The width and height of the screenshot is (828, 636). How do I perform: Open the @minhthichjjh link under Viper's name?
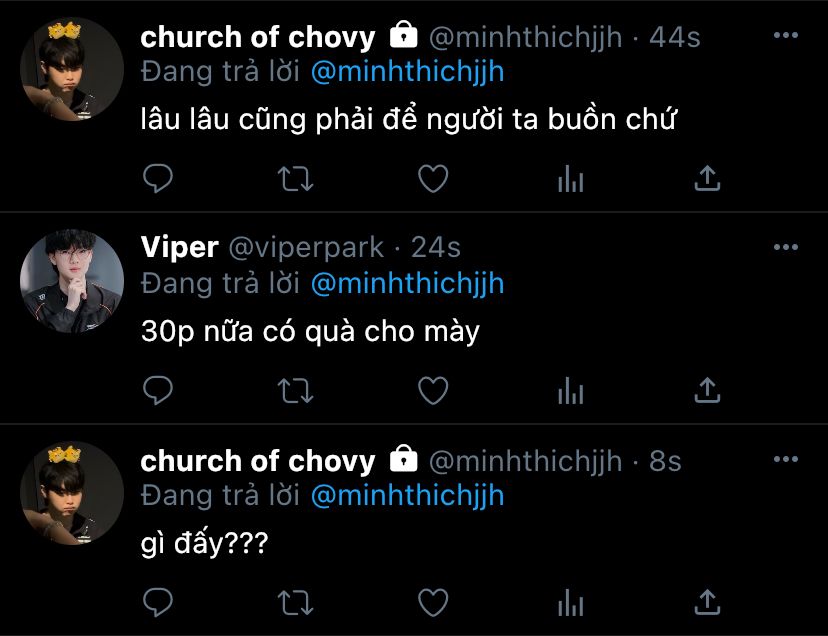[407, 284]
